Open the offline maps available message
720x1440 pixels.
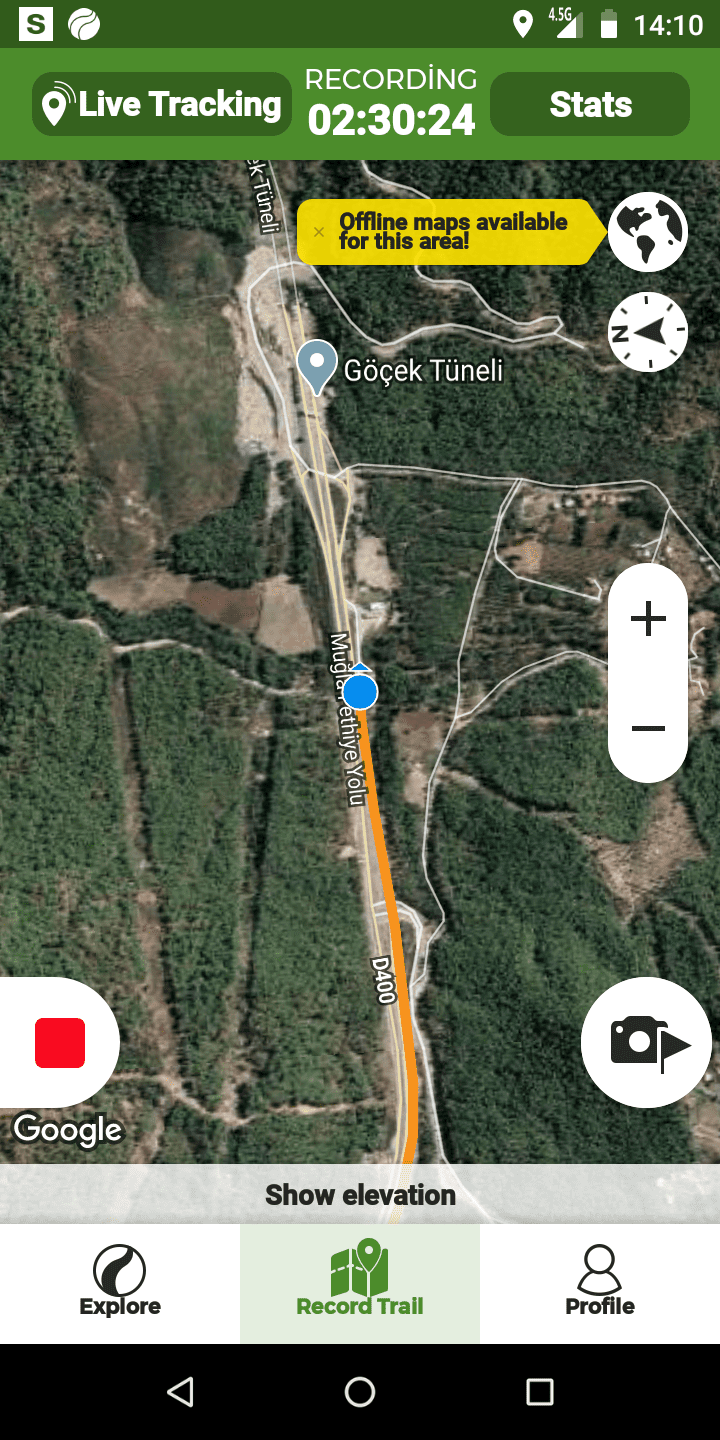coord(453,232)
